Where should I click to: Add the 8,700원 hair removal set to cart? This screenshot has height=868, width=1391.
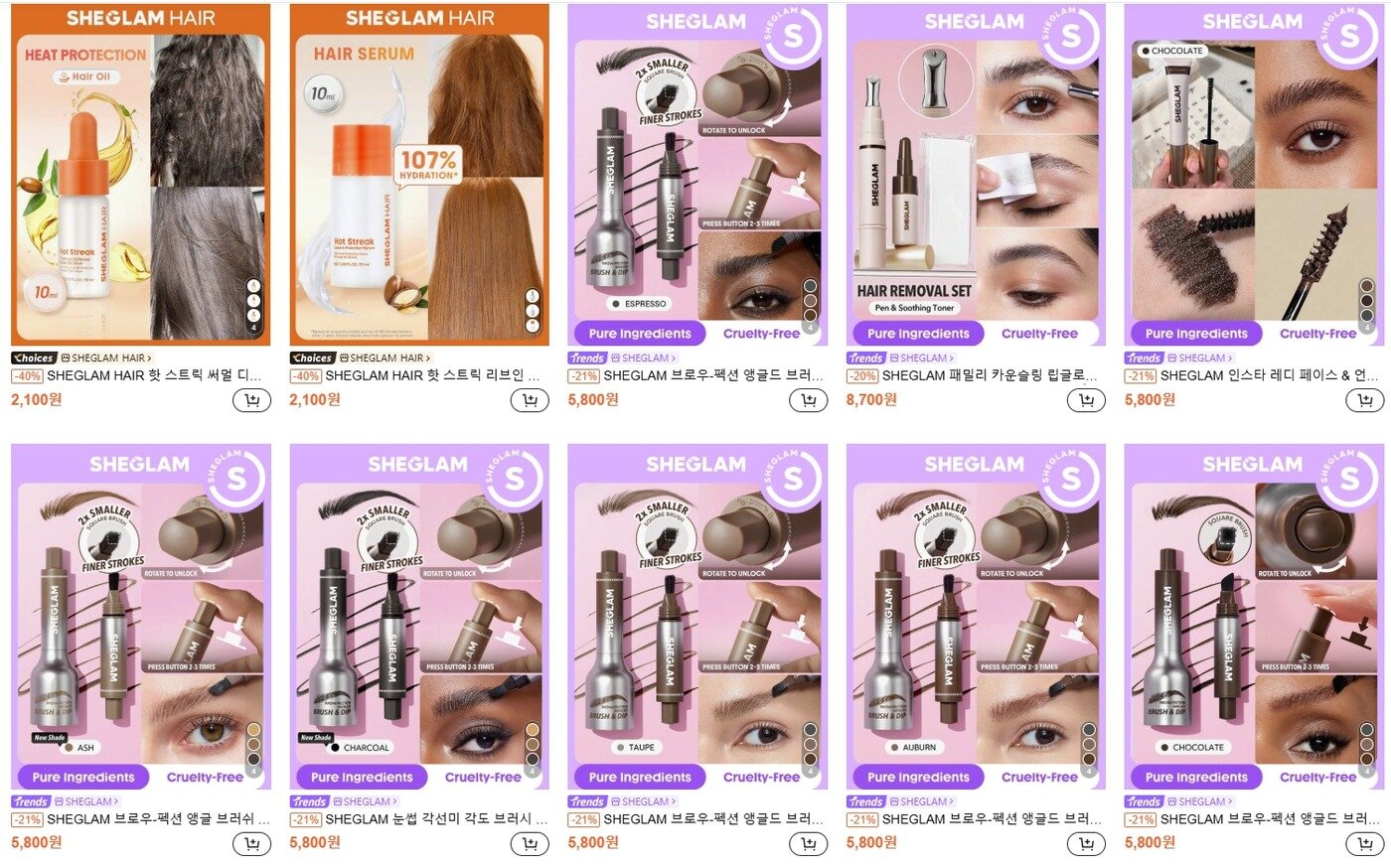1085,400
